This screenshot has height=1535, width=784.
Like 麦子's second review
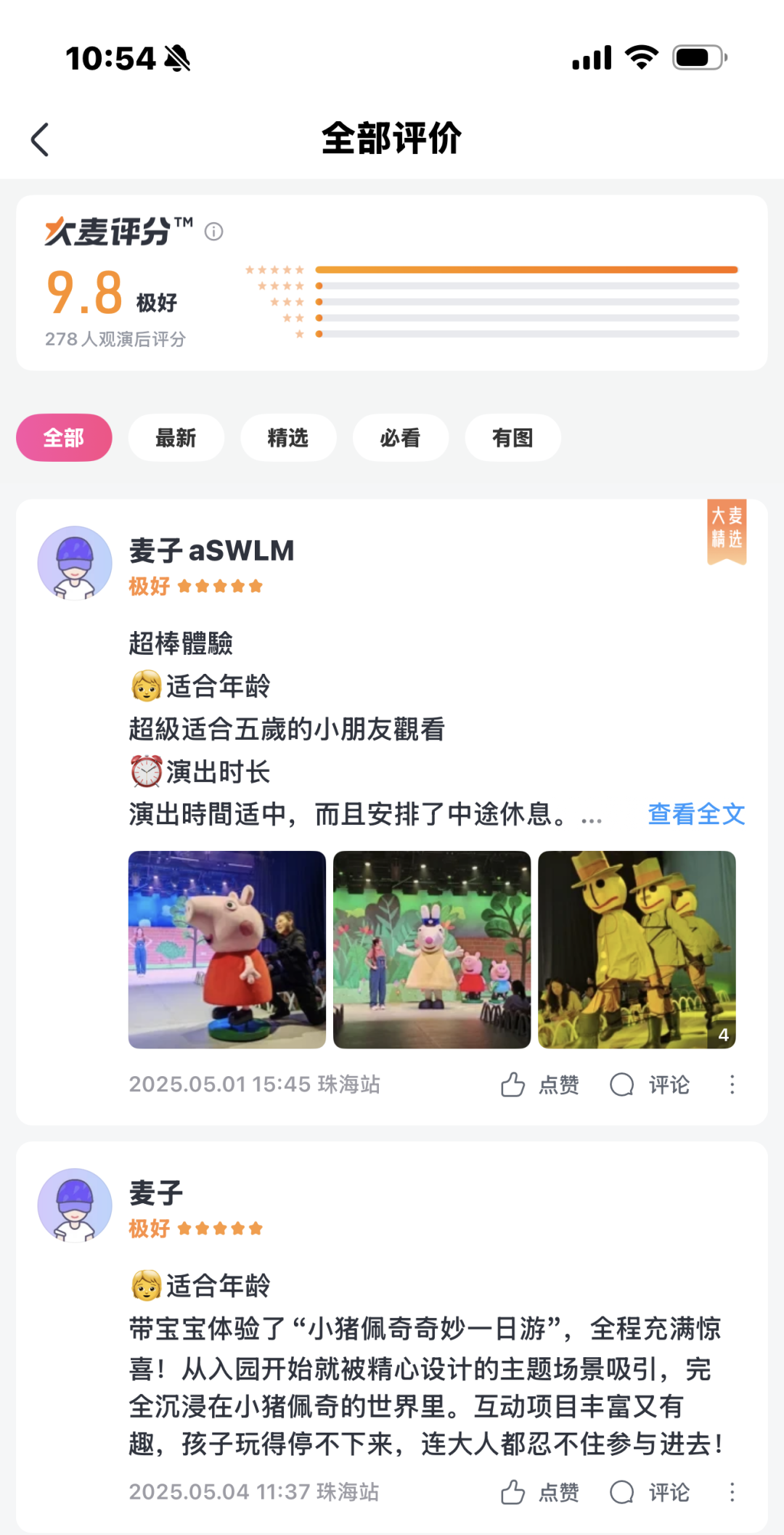point(539,1493)
